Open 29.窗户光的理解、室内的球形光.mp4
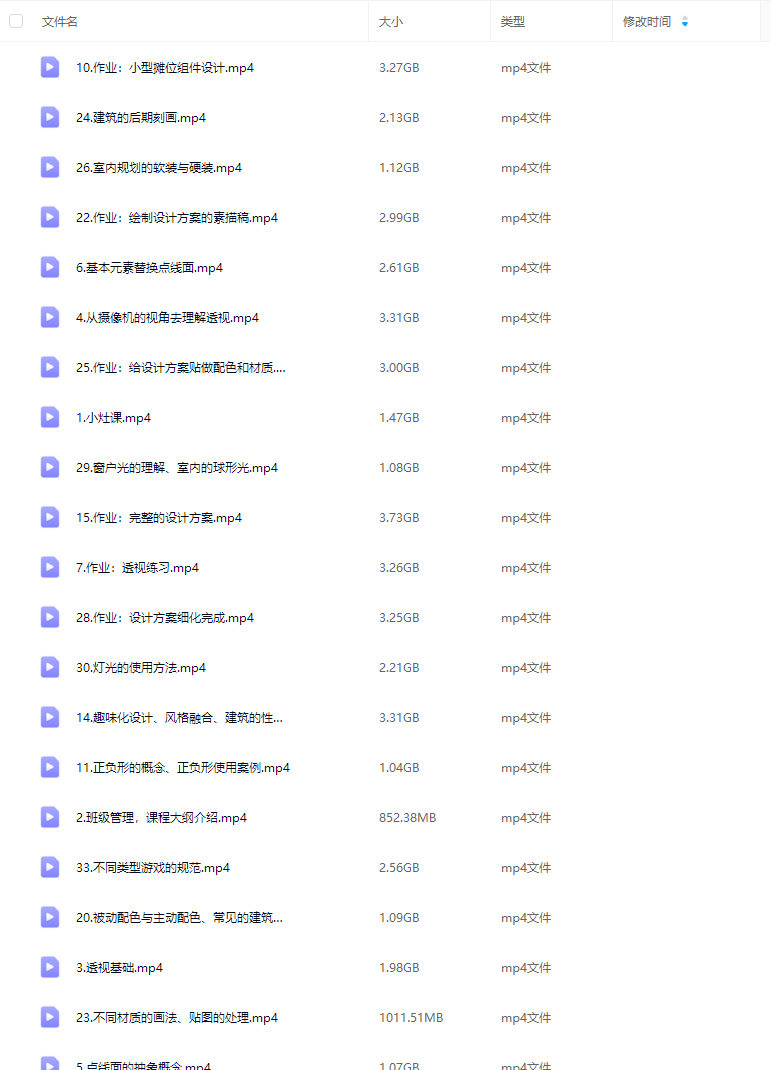The image size is (771, 1070). tap(177, 468)
